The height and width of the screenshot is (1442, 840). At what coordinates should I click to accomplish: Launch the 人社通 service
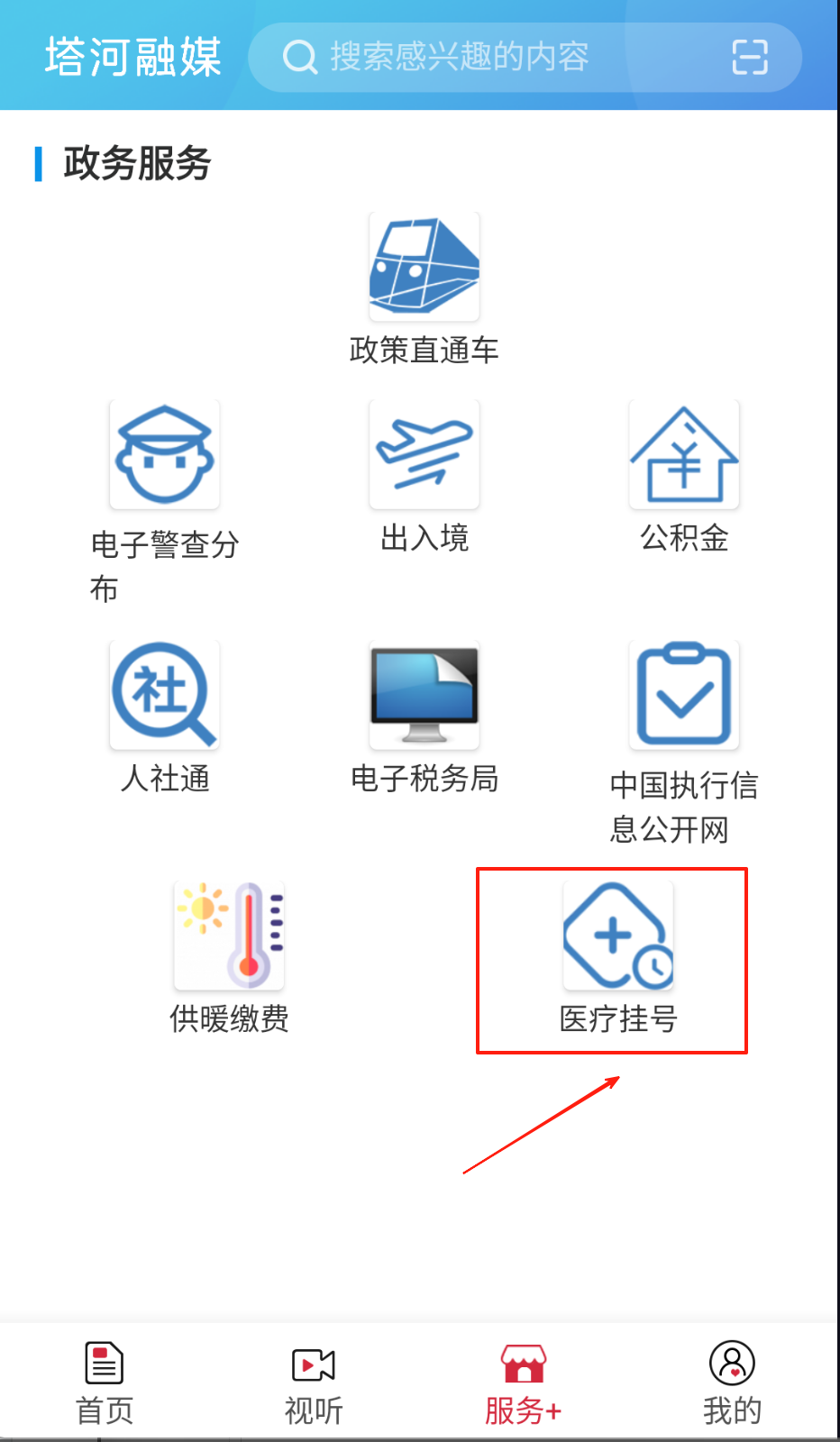(165, 696)
